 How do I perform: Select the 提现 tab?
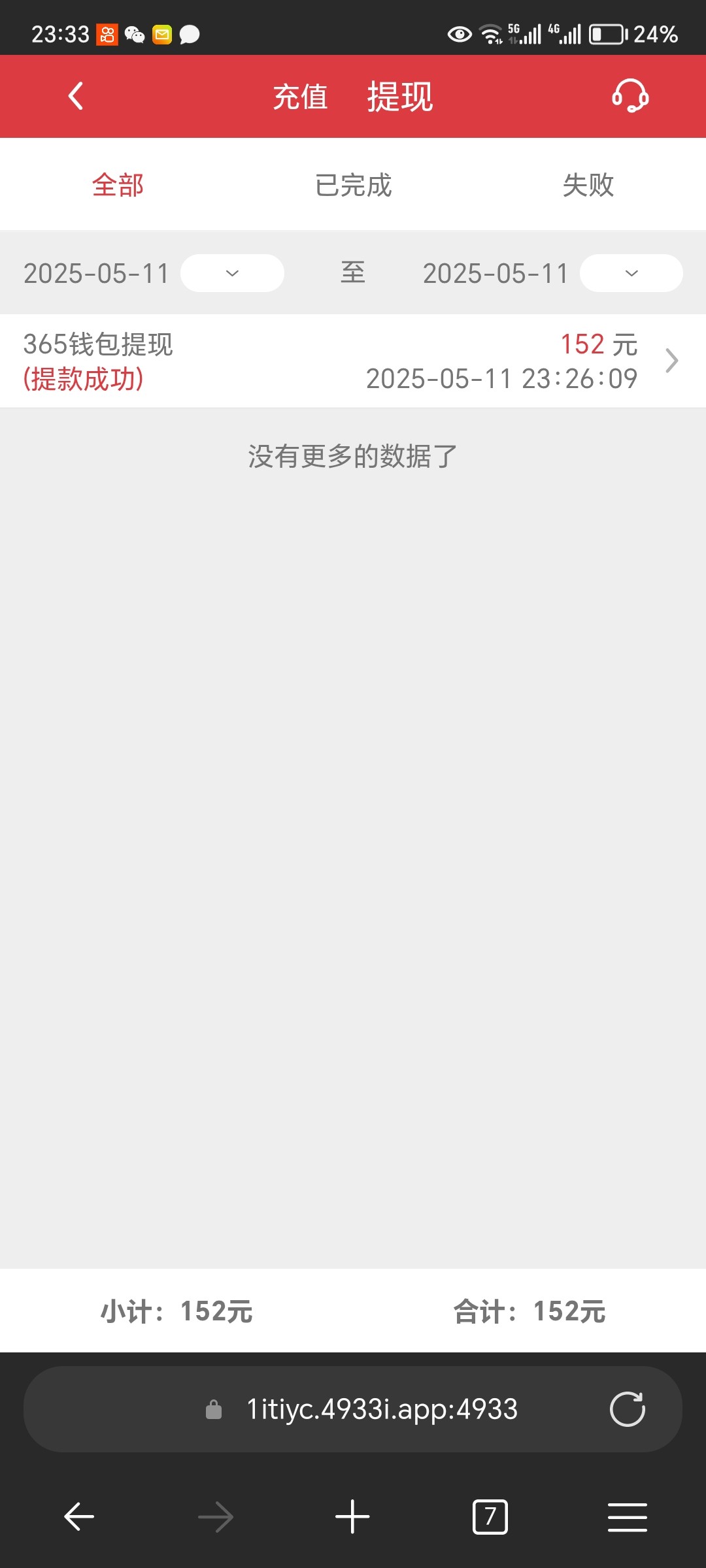click(x=400, y=97)
